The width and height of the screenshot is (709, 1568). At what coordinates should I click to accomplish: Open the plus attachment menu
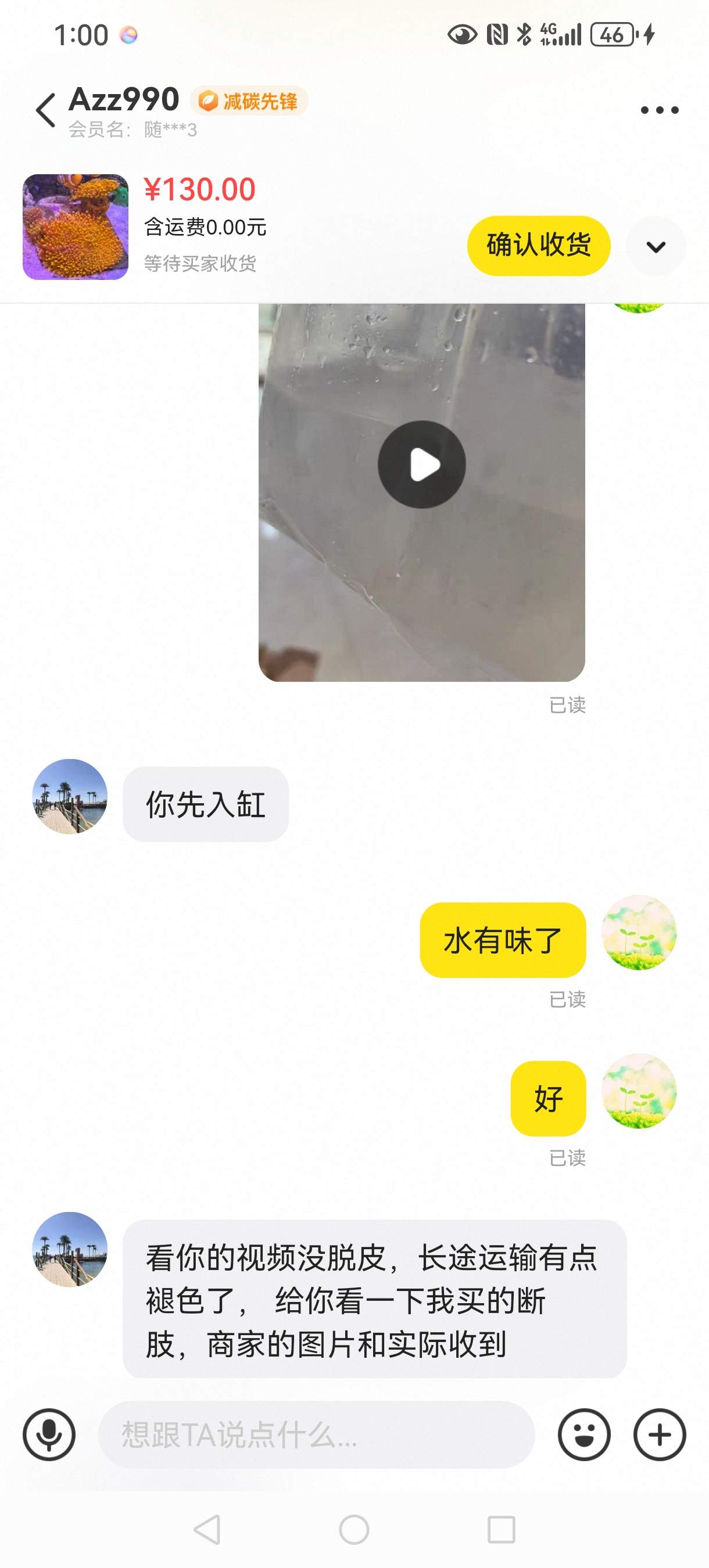coord(660,1434)
